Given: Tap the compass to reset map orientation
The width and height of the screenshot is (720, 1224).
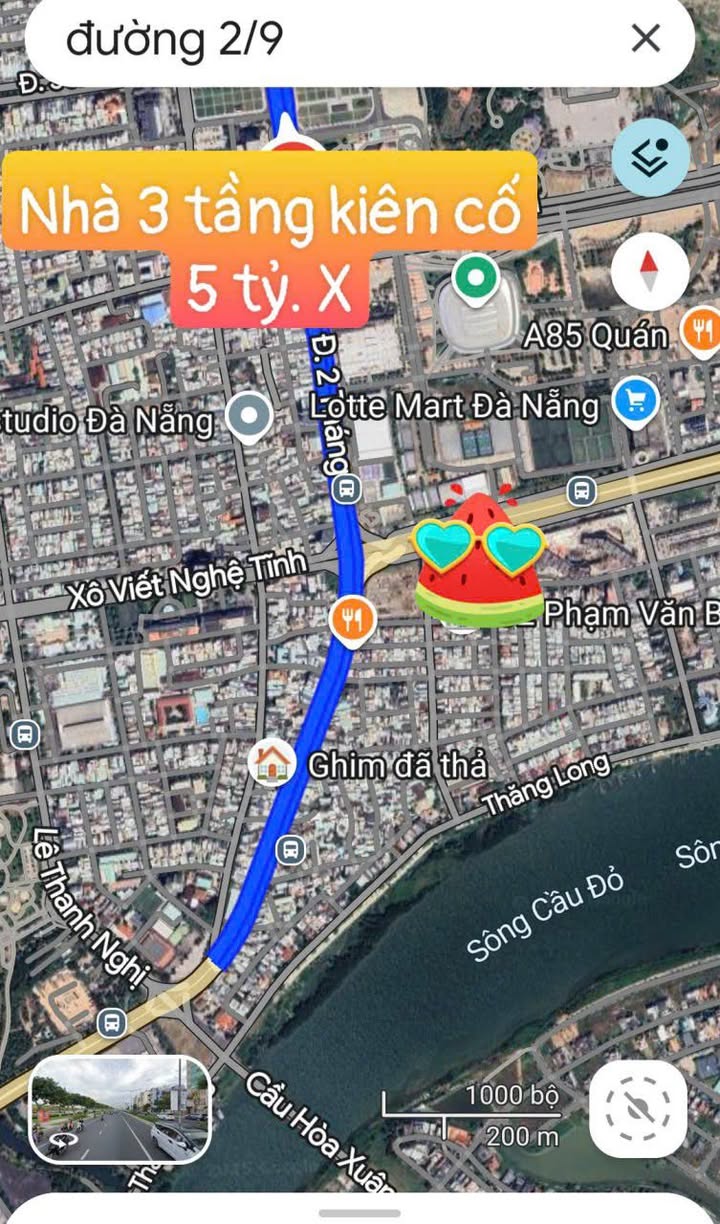Looking at the screenshot, I should (650, 270).
